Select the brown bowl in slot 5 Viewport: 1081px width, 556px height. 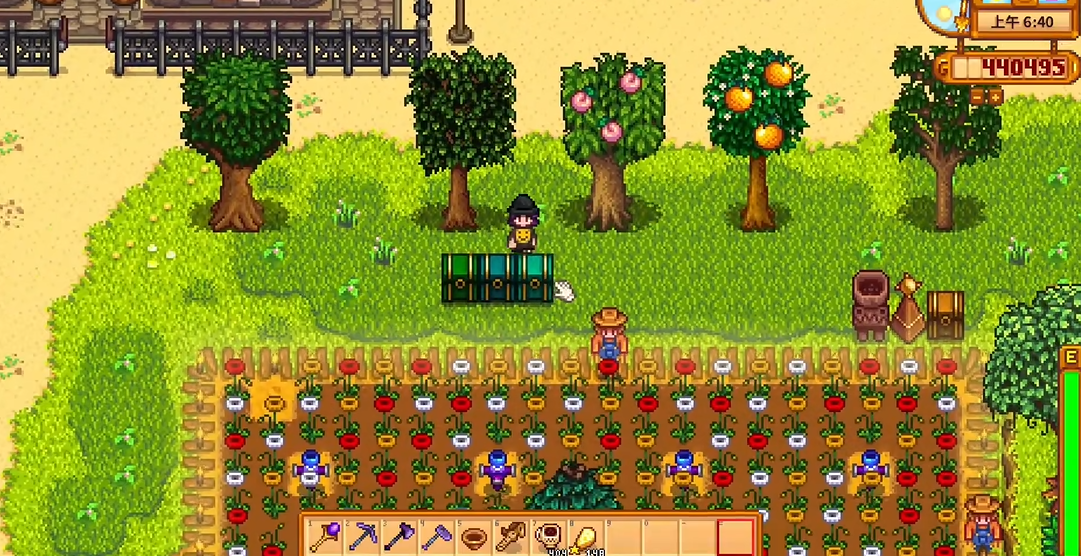coord(472,538)
